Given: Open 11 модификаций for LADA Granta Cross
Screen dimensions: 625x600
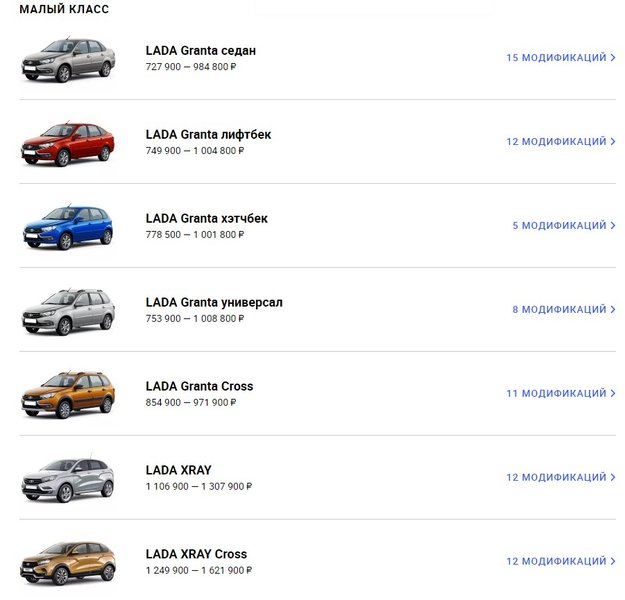Looking at the screenshot, I should [x=560, y=394].
